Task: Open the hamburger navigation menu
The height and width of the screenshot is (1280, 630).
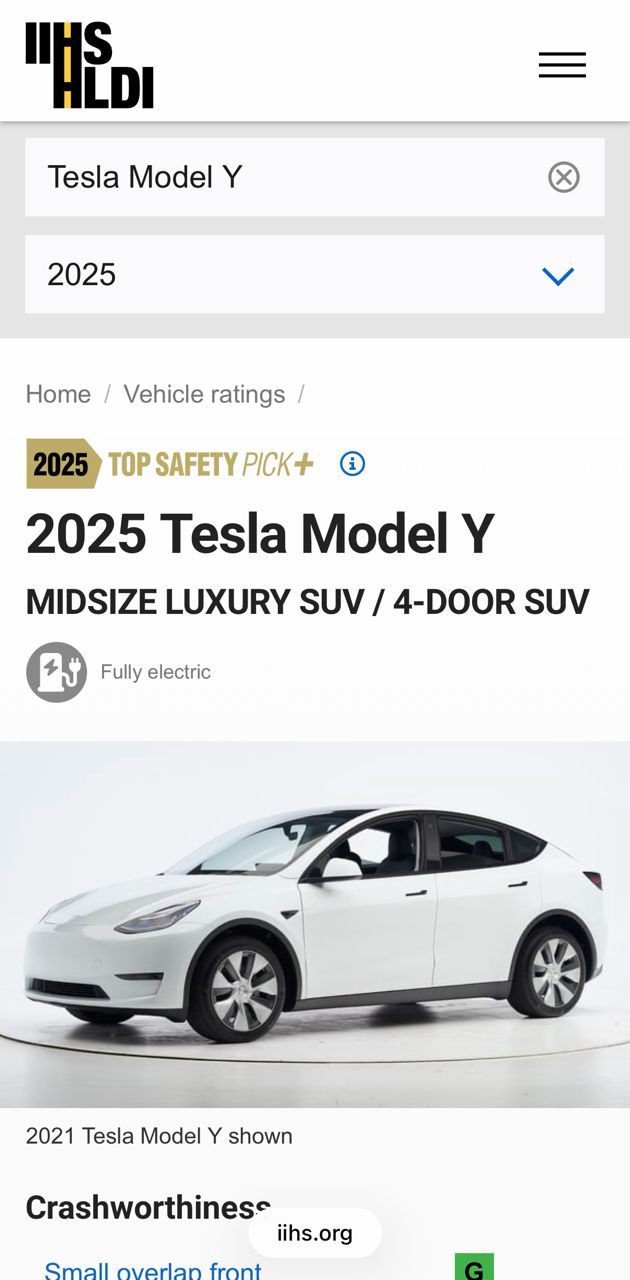Action: [562, 65]
